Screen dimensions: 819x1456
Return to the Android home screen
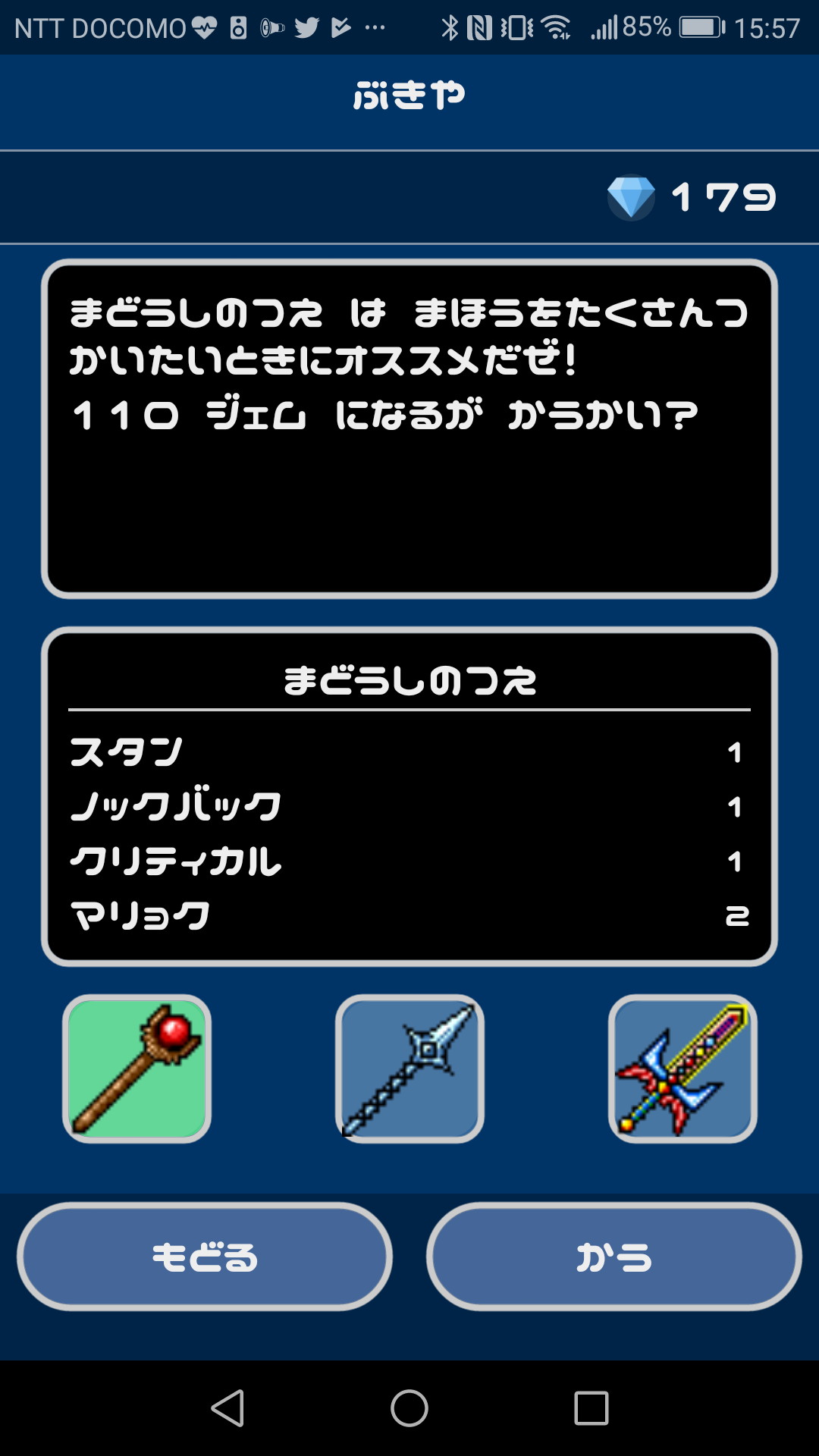pyautogui.click(x=409, y=1408)
